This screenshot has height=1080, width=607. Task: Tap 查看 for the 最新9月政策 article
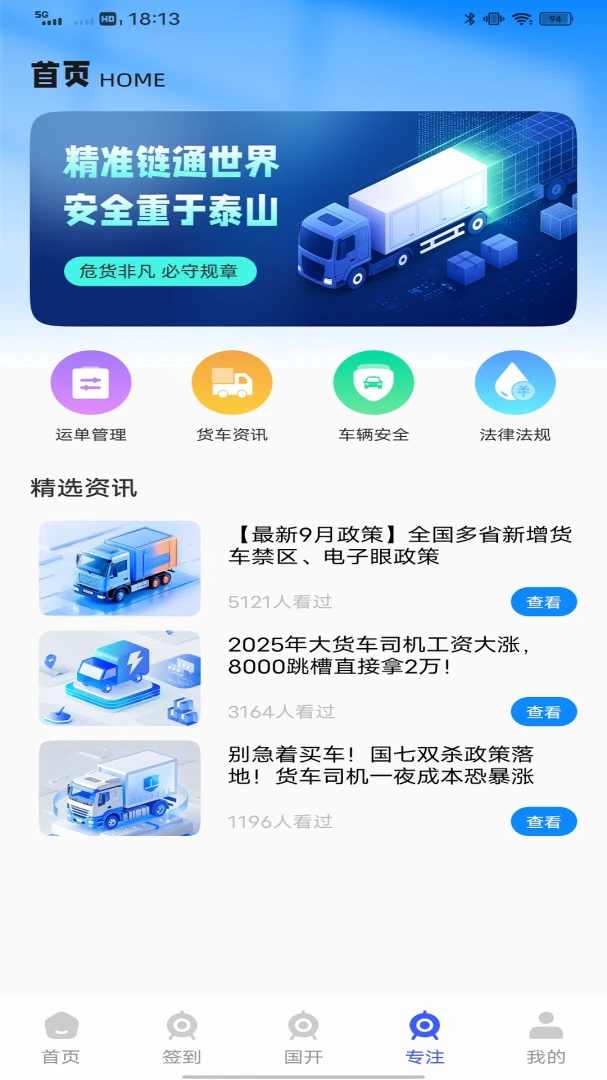pos(544,602)
